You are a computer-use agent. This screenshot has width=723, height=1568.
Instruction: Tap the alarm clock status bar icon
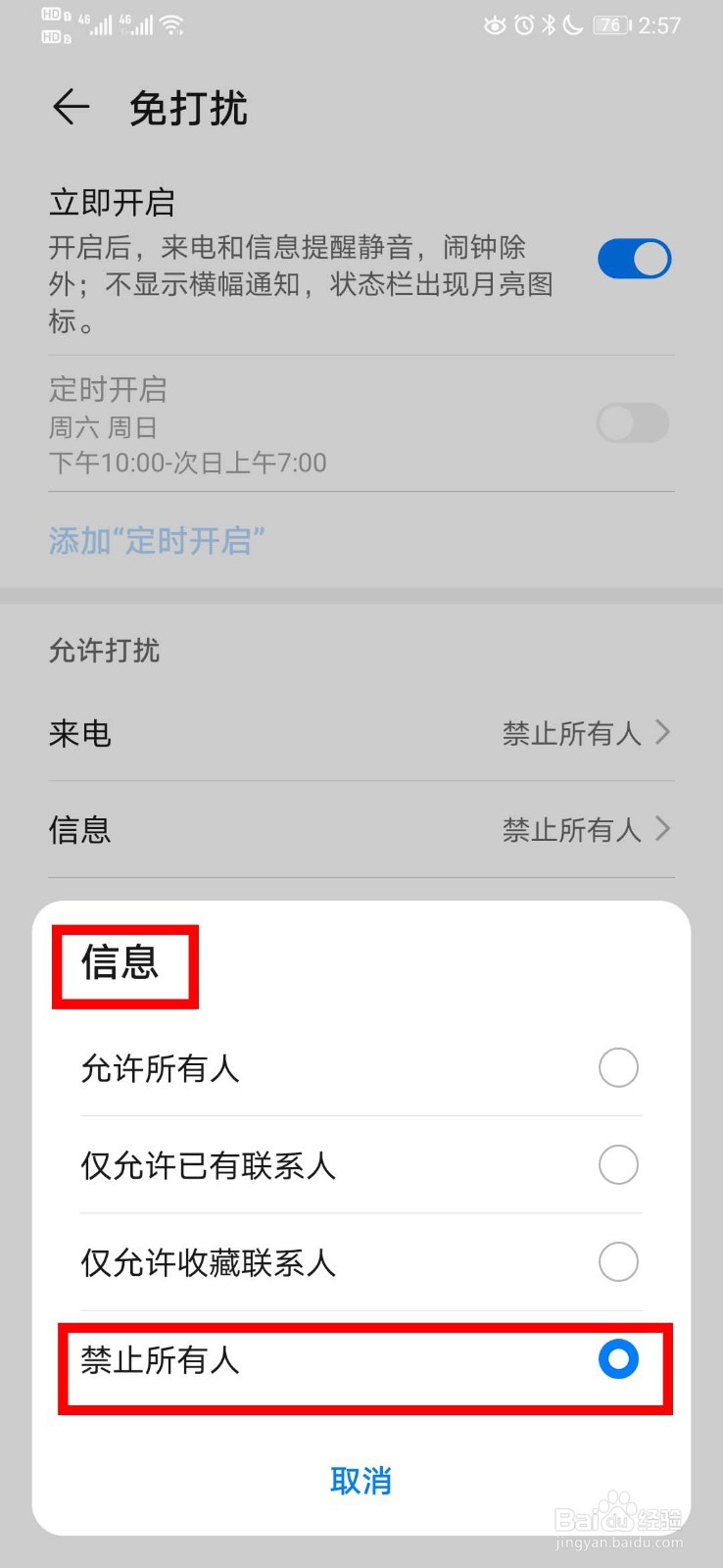(523, 25)
